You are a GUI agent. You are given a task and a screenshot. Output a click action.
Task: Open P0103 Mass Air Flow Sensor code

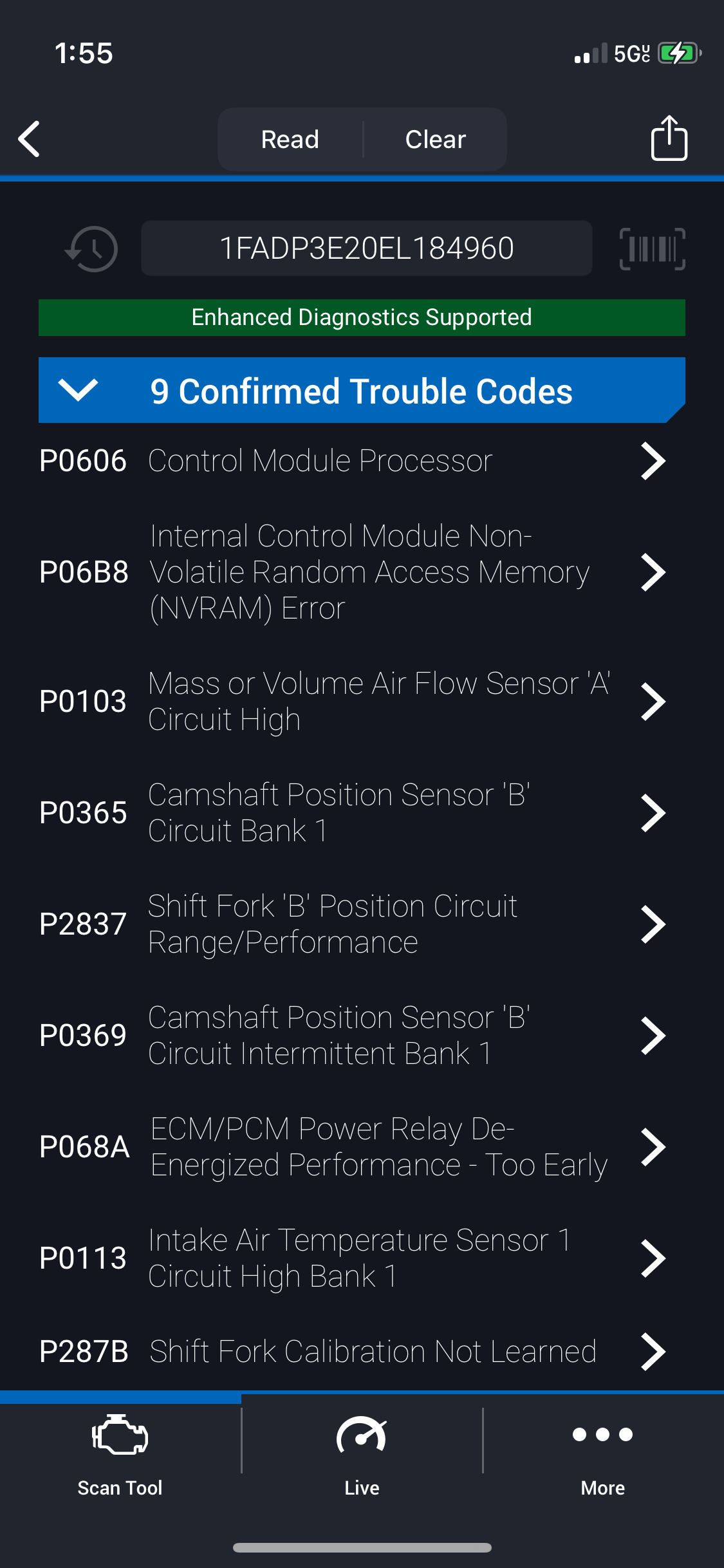362,701
